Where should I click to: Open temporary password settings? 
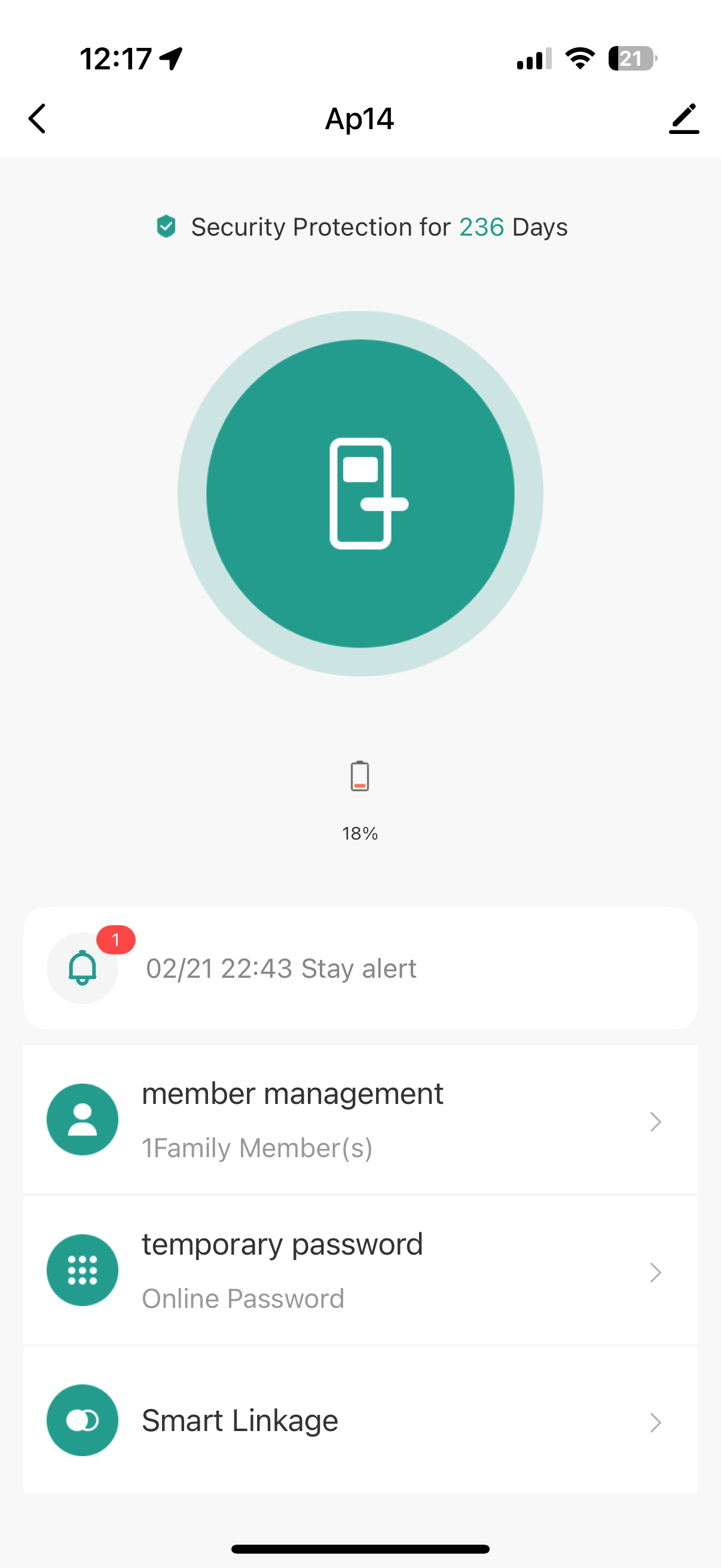click(360, 1270)
